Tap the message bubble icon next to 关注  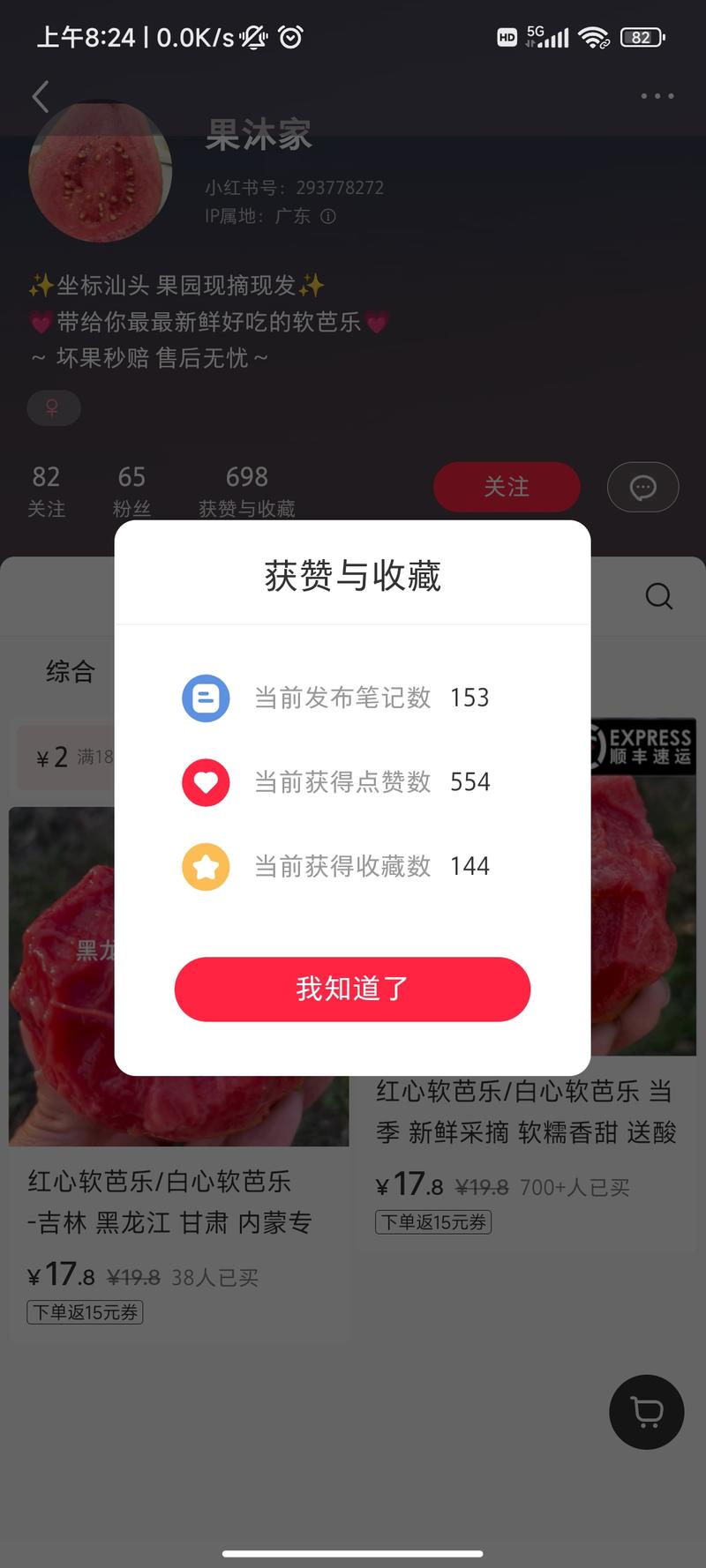click(642, 487)
